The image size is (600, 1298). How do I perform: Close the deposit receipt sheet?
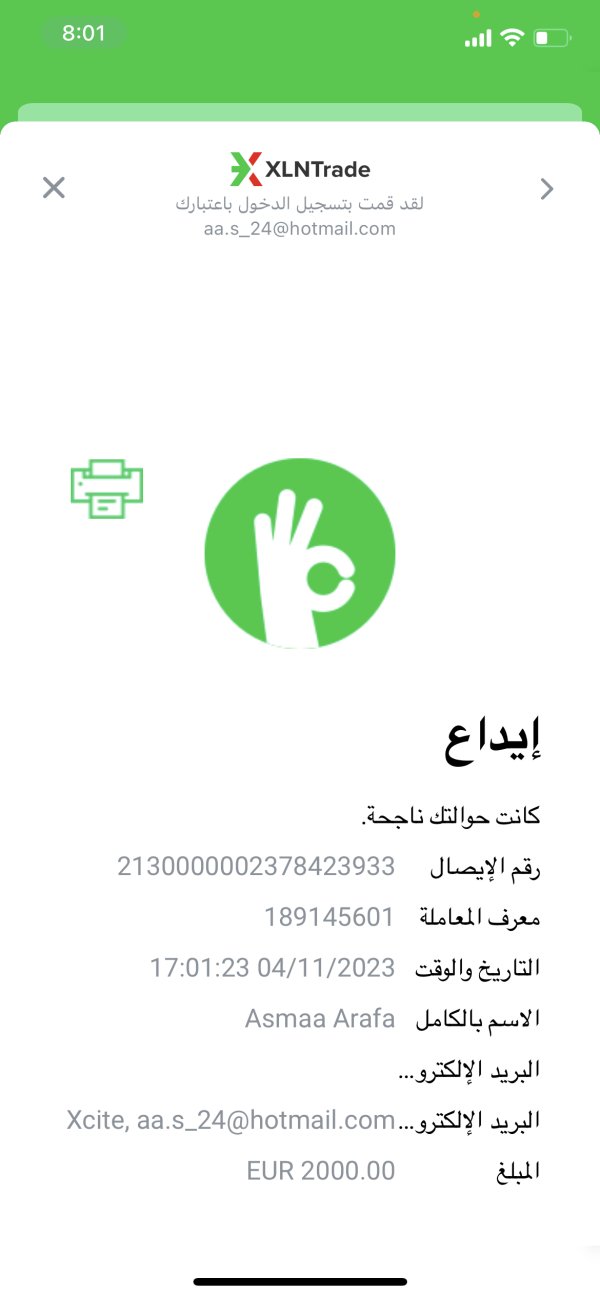(53, 187)
